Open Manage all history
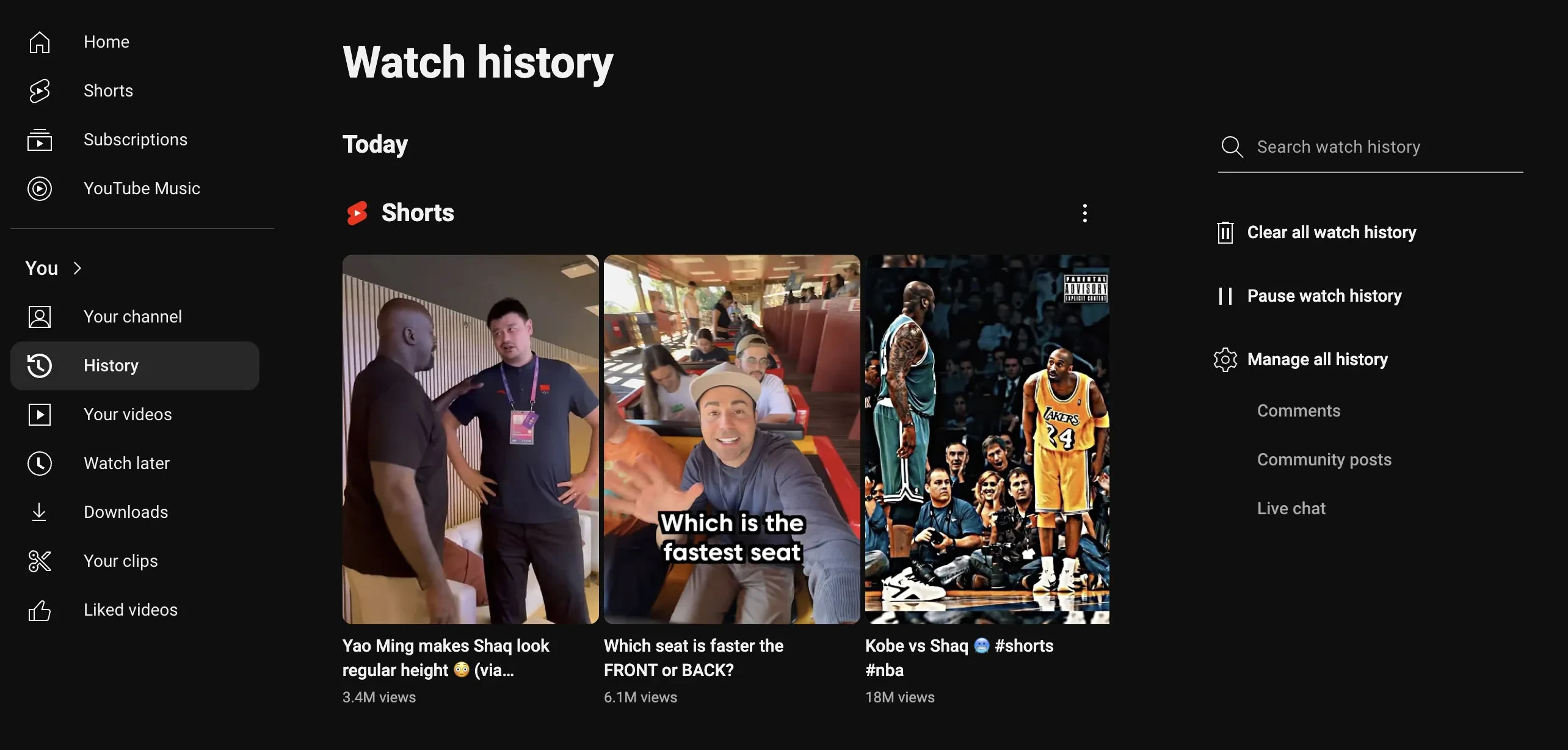Image resolution: width=1568 pixels, height=750 pixels. click(1316, 360)
